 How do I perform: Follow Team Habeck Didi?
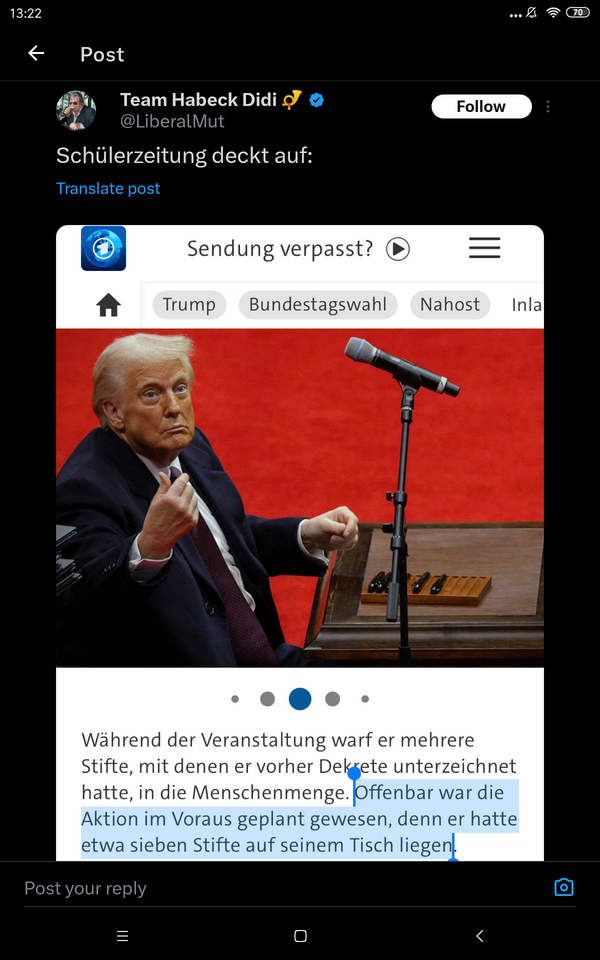coord(480,107)
